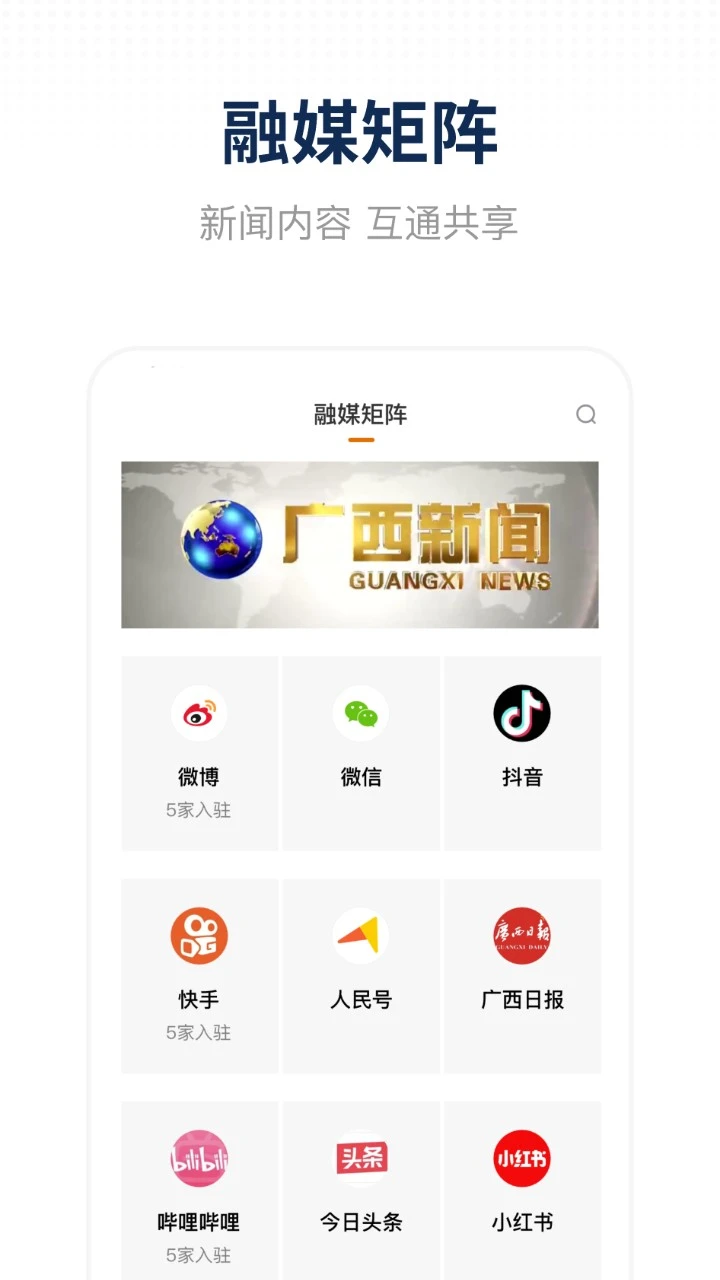Click the 广西日报 text label
720x1280 pixels.
click(522, 999)
